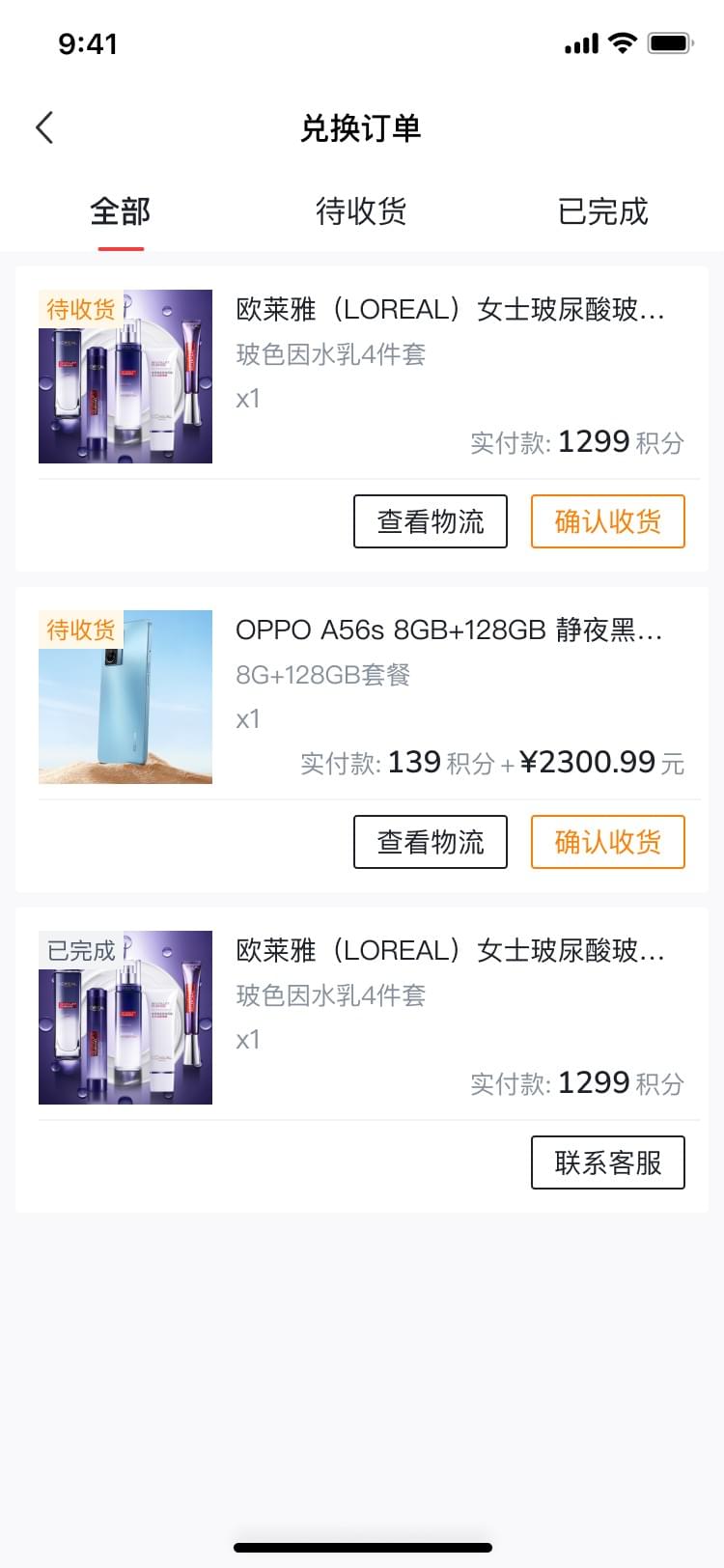Go back from the 兑换订单 page
The image size is (724, 1568).
(x=44, y=127)
